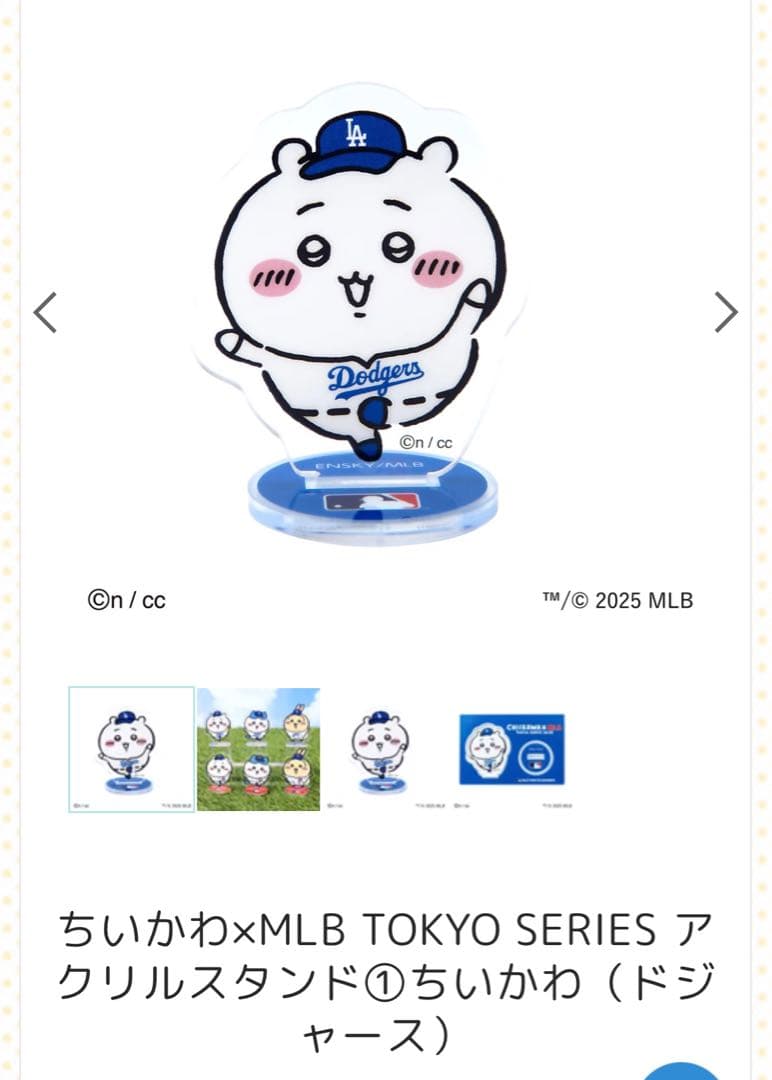Show the next product image
This screenshot has height=1080, width=772.
point(726,313)
